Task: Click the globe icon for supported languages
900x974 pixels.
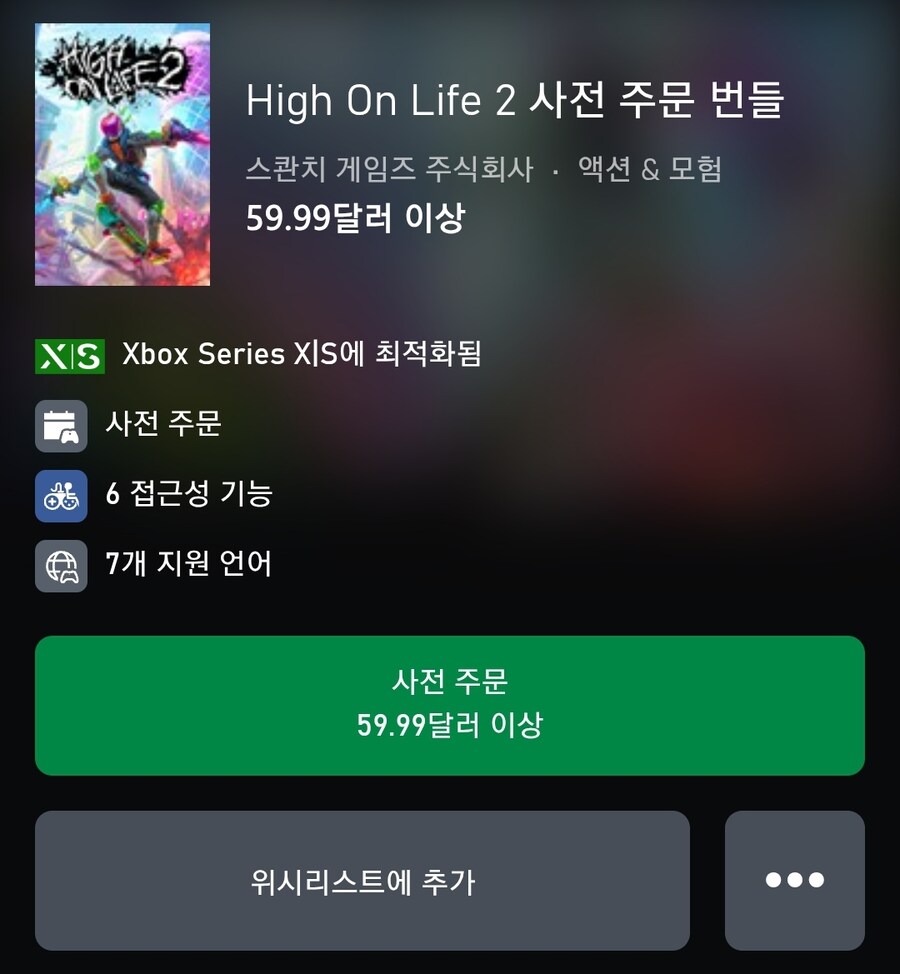Action: [61, 563]
